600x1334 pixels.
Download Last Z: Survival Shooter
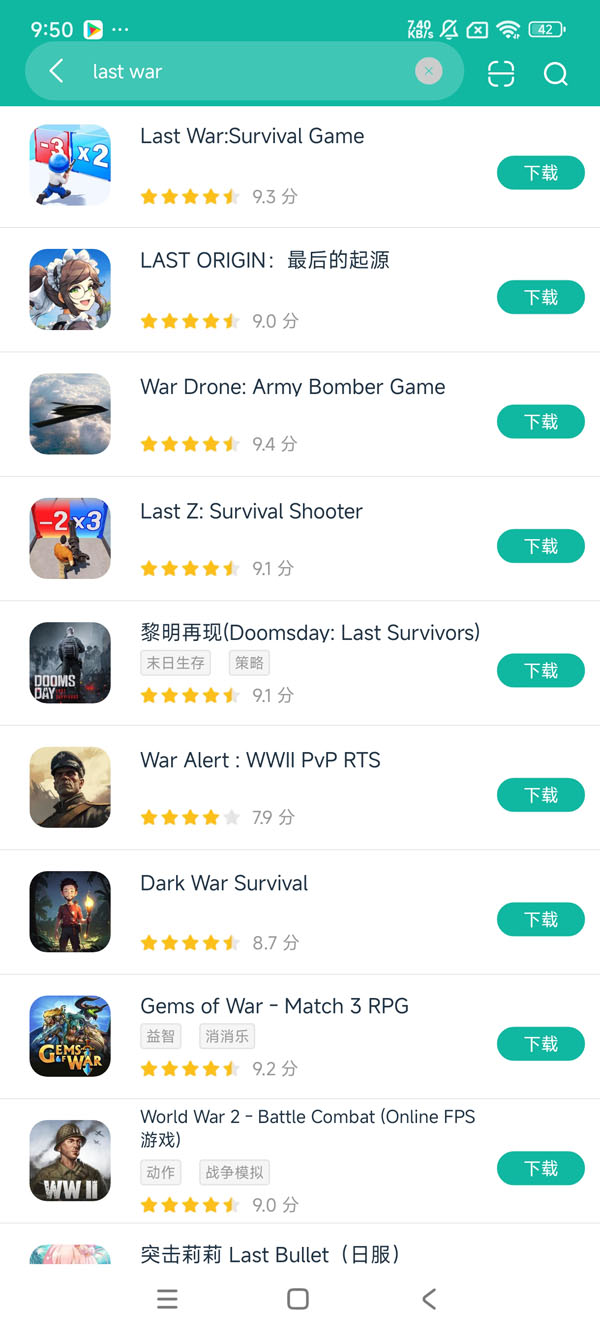point(540,546)
